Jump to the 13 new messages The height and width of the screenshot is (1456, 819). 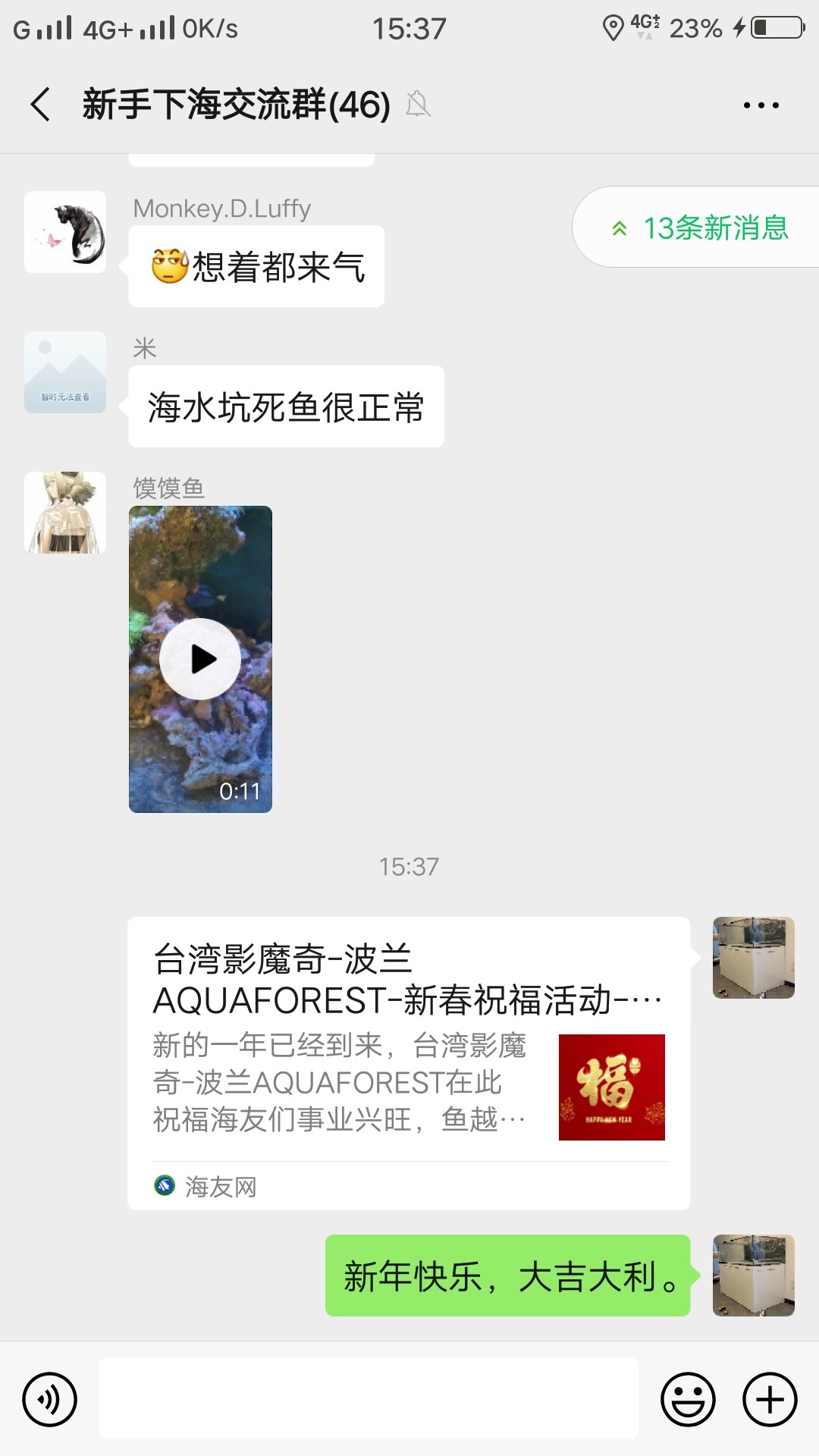pyautogui.click(x=701, y=227)
